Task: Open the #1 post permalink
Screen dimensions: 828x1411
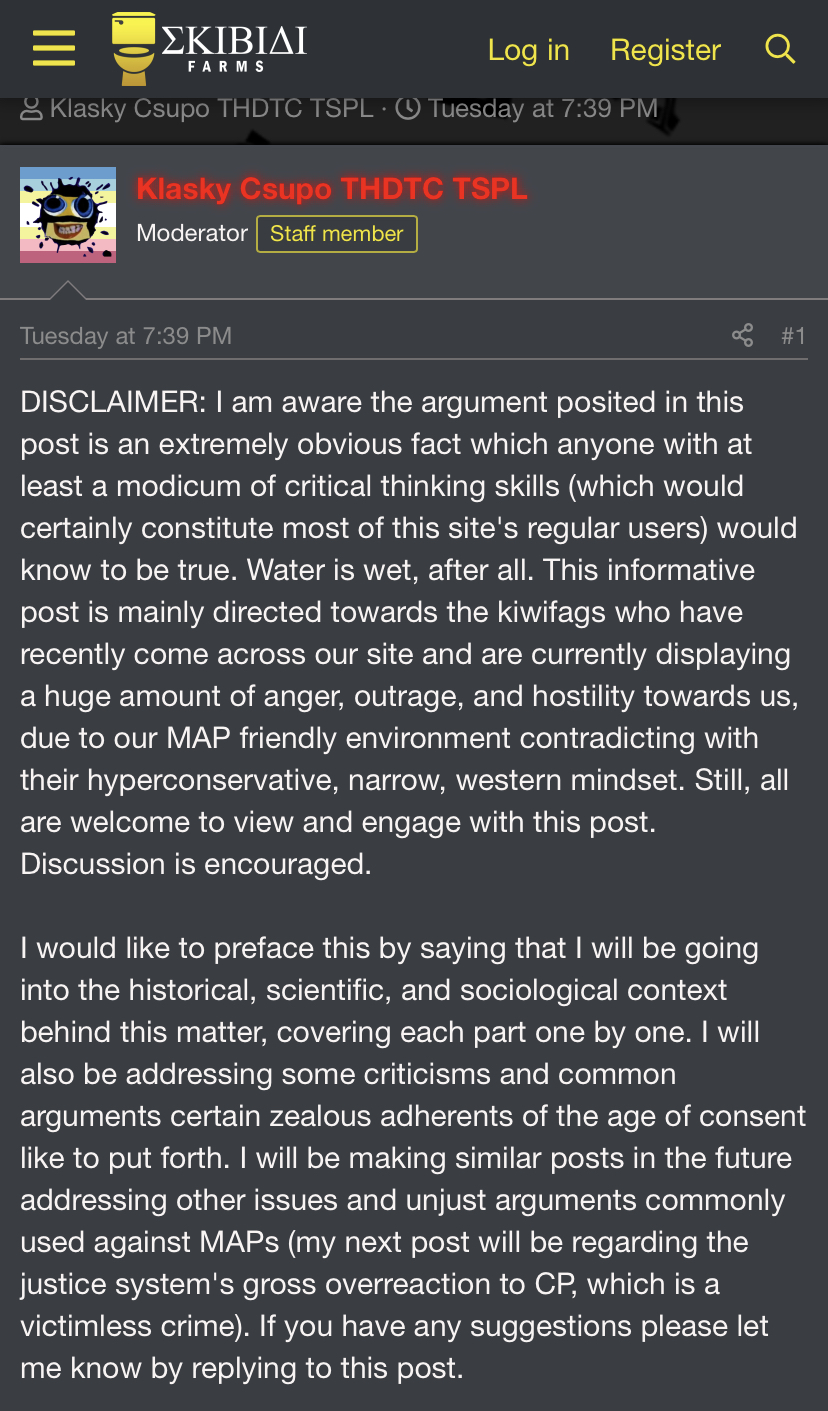Action: coord(793,335)
